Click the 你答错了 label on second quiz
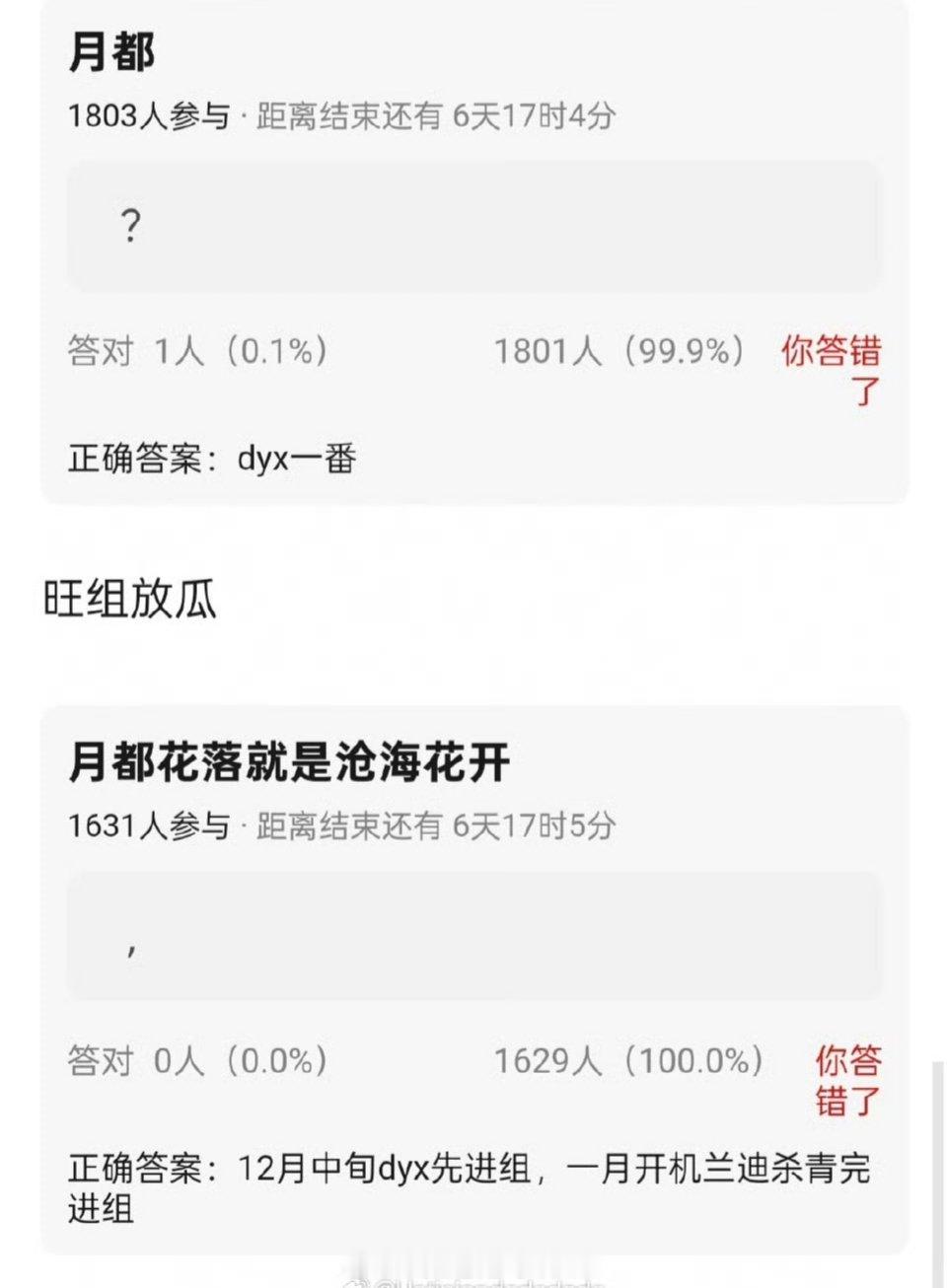The height and width of the screenshot is (1288, 947). (850, 1080)
